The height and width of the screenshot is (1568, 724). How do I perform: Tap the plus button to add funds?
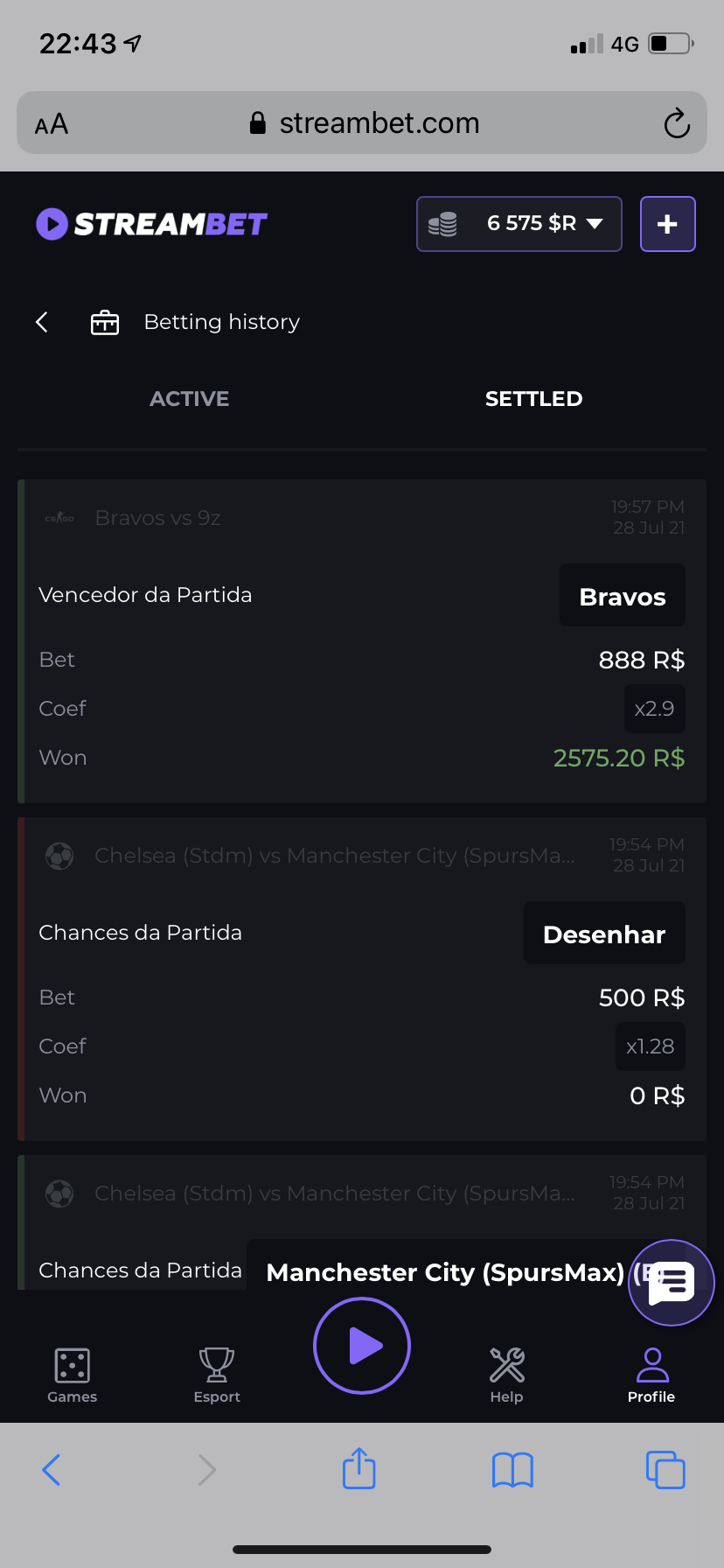pyautogui.click(x=667, y=224)
